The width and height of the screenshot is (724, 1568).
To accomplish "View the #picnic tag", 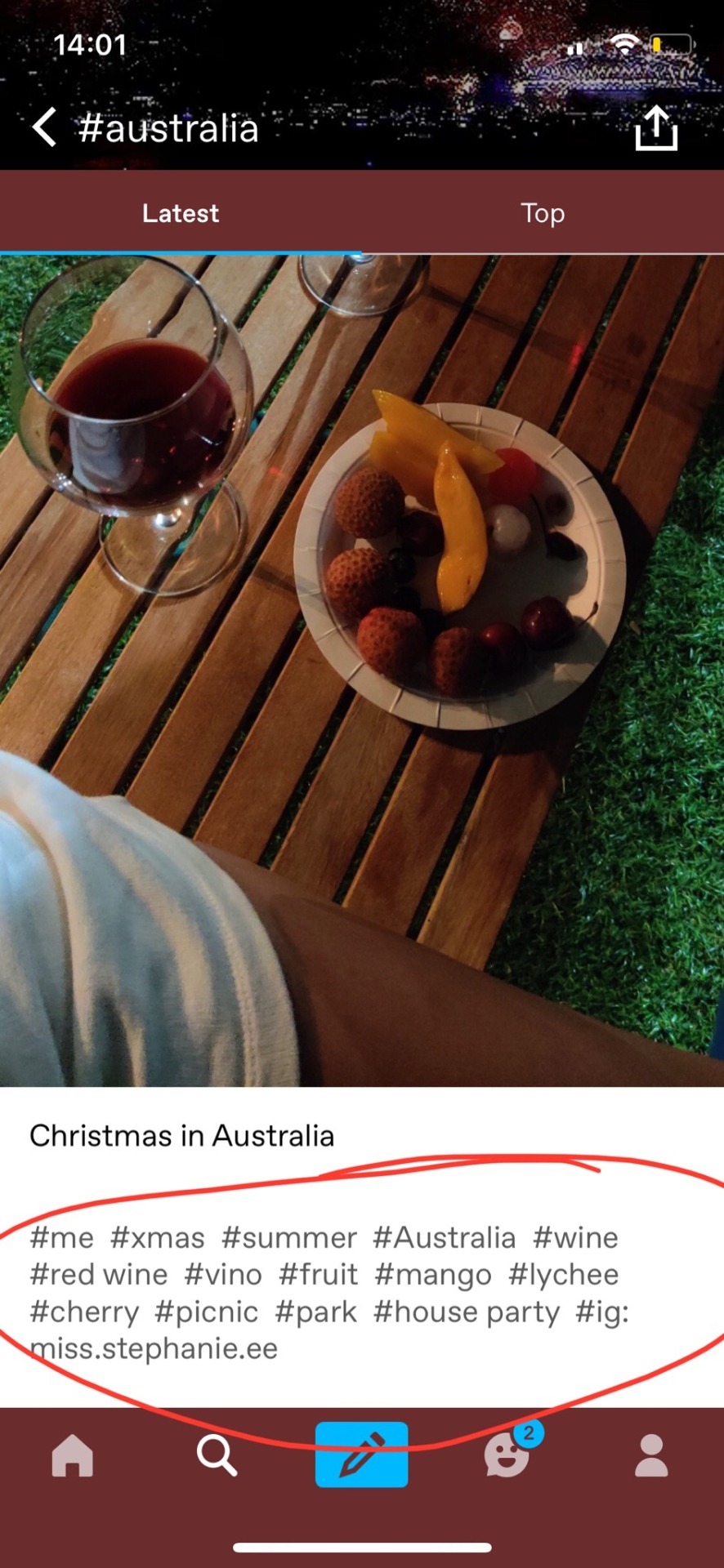I will 207,1312.
